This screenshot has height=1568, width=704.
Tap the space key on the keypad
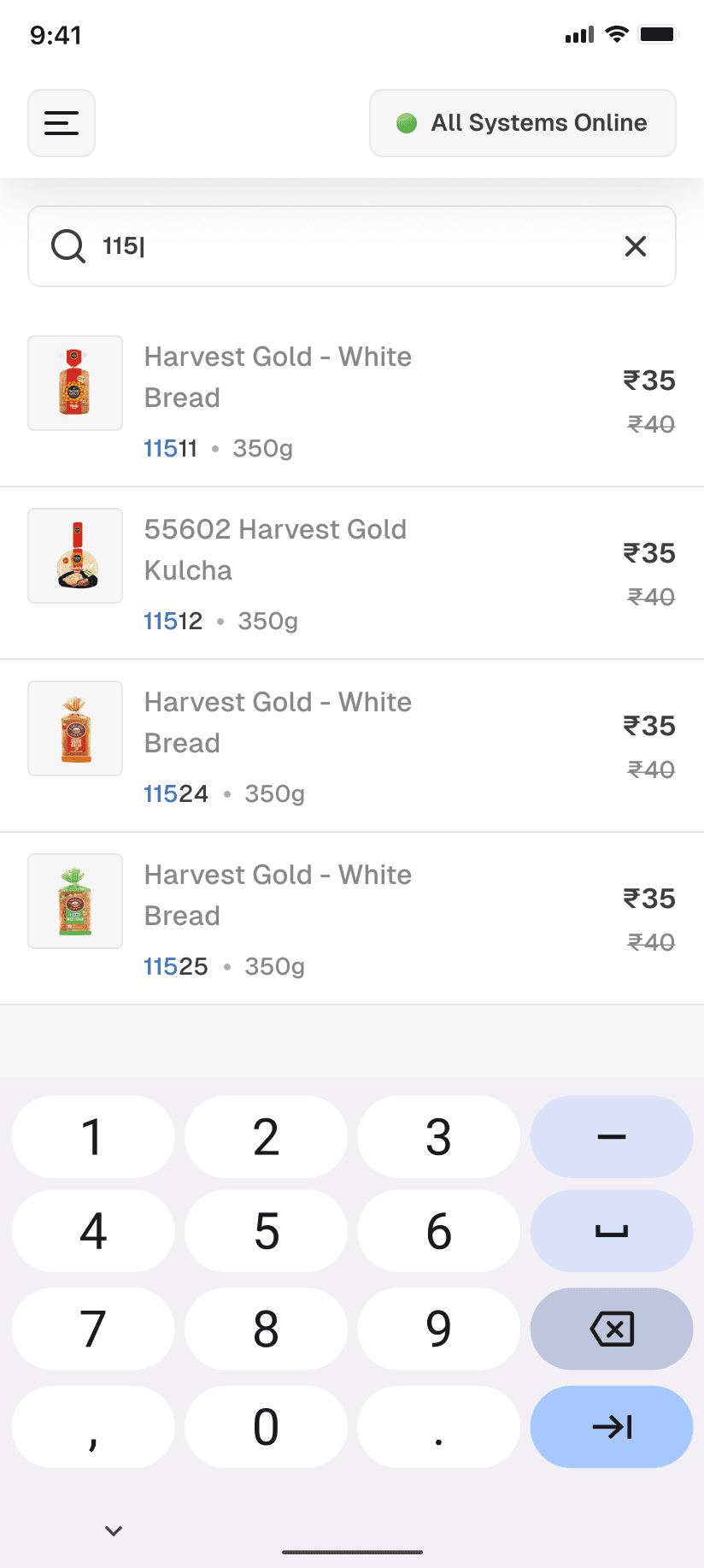pos(611,1231)
